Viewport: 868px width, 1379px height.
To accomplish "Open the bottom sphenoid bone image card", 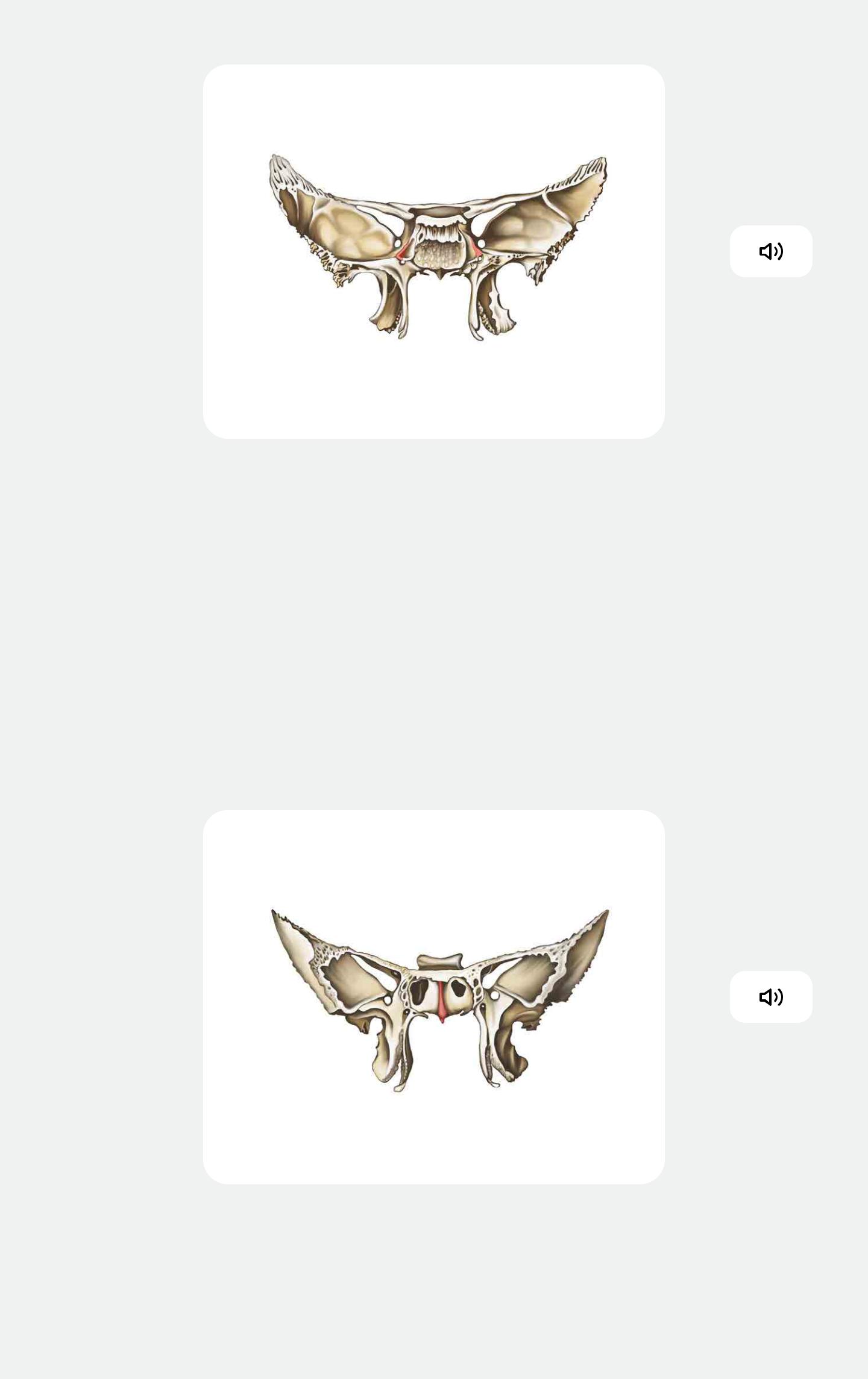I will pos(433,997).
